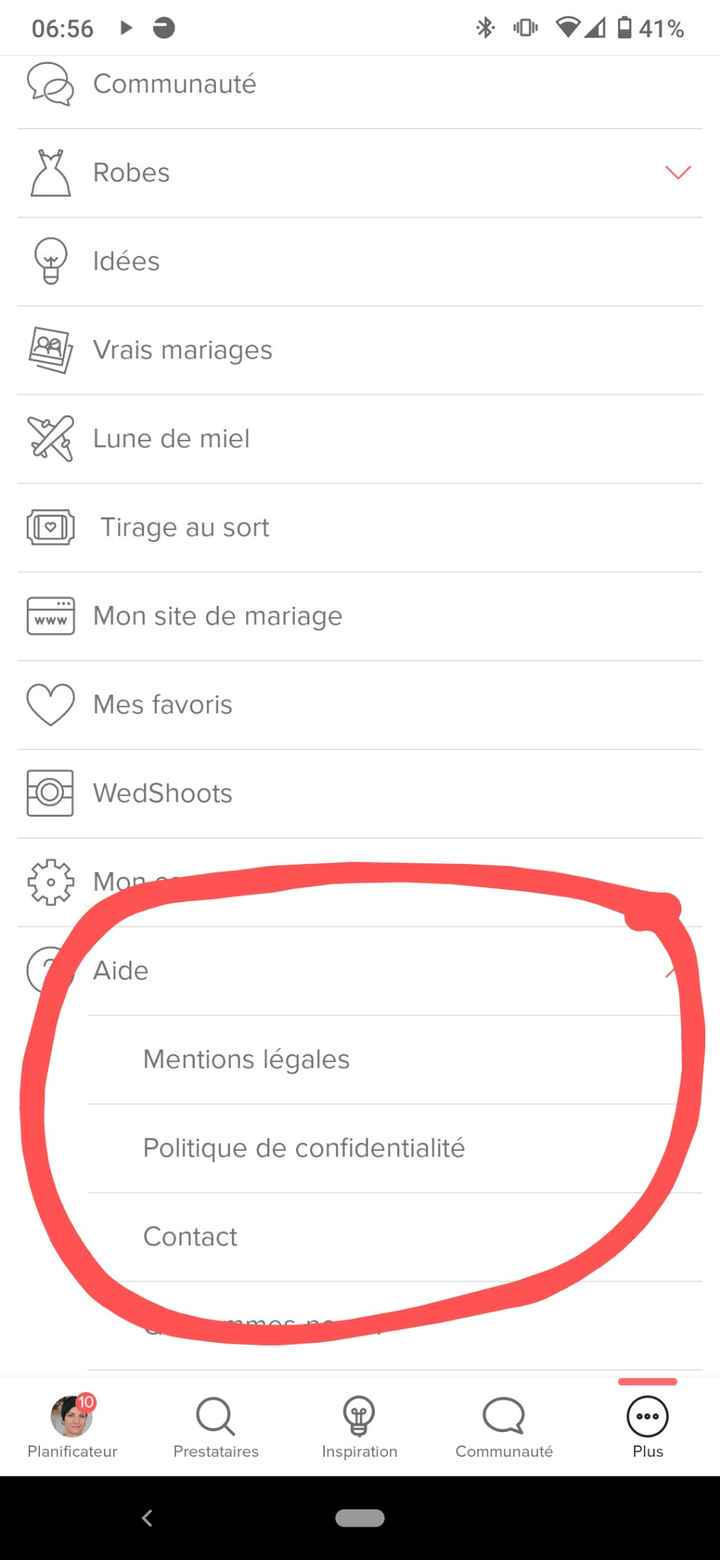Open the Communauté menu row
Screen dimensions: 720x1560
click(174, 84)
